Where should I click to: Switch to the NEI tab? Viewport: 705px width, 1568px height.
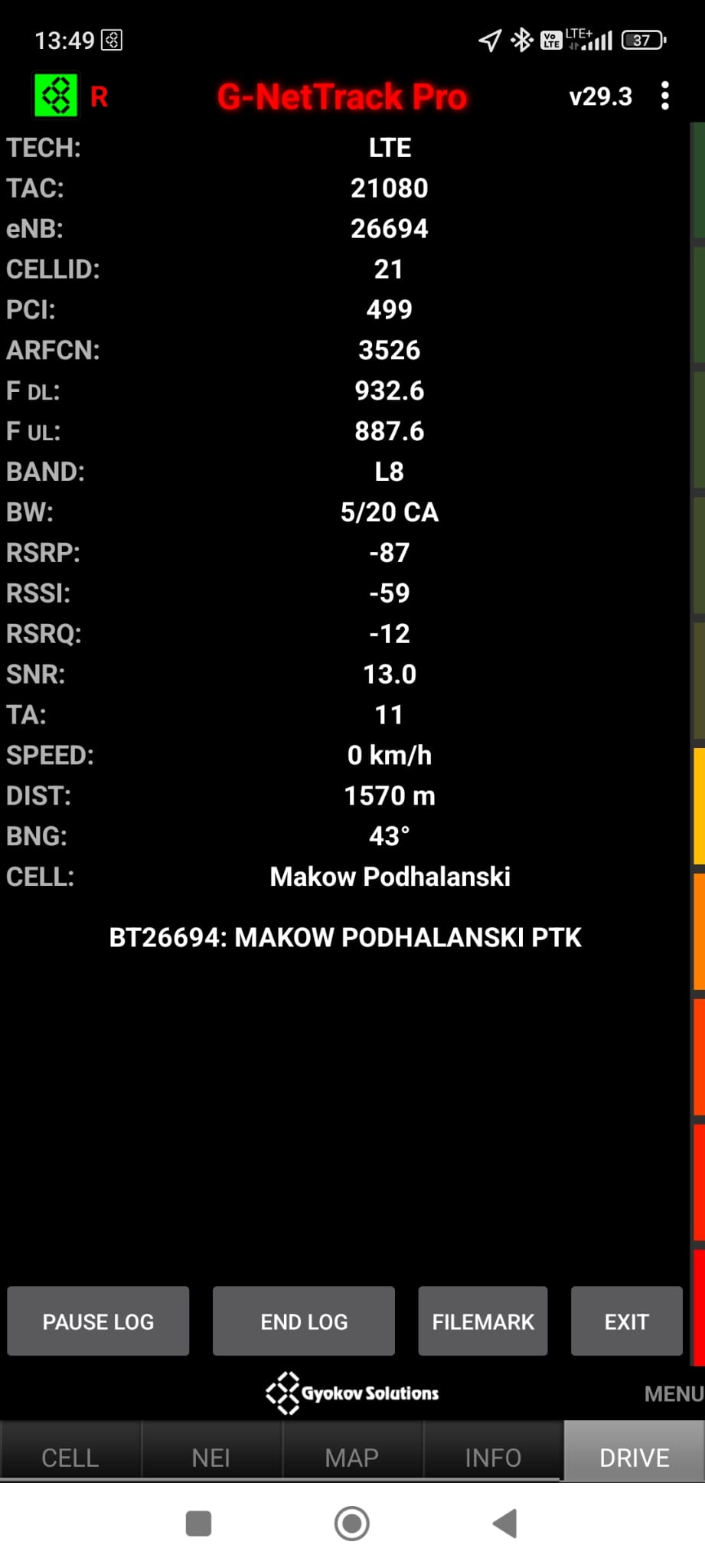211,1457
